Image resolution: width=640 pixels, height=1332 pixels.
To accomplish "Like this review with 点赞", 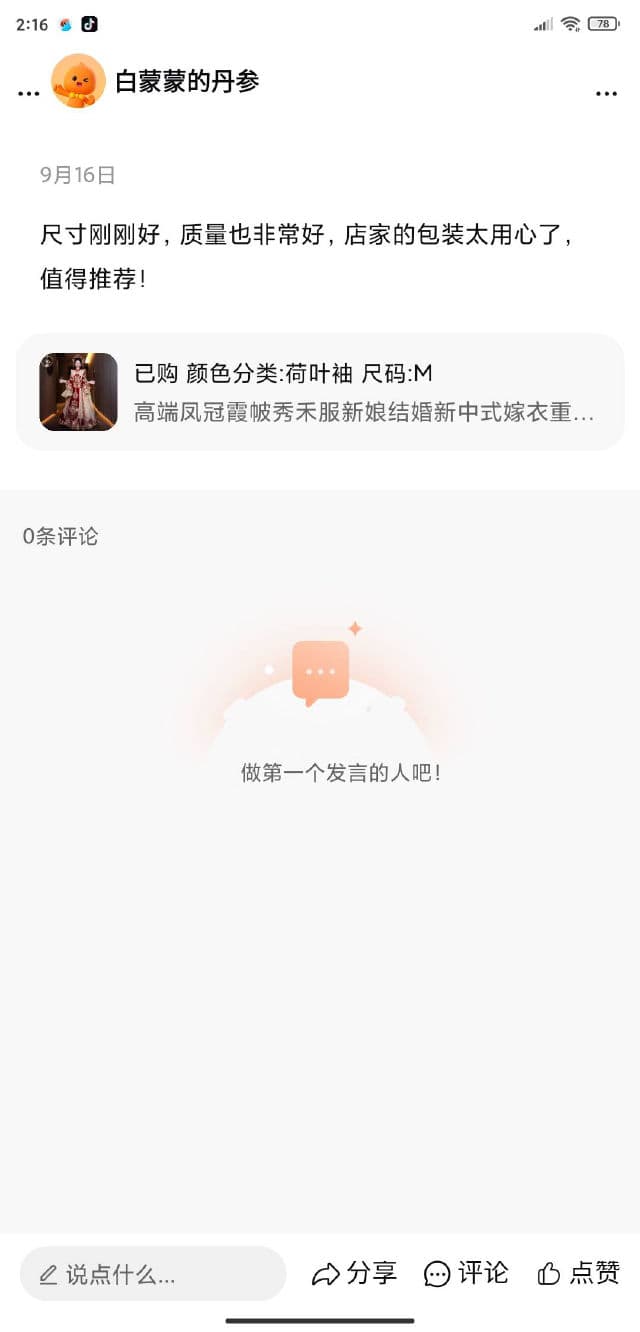I will [x=578, y=1273].
